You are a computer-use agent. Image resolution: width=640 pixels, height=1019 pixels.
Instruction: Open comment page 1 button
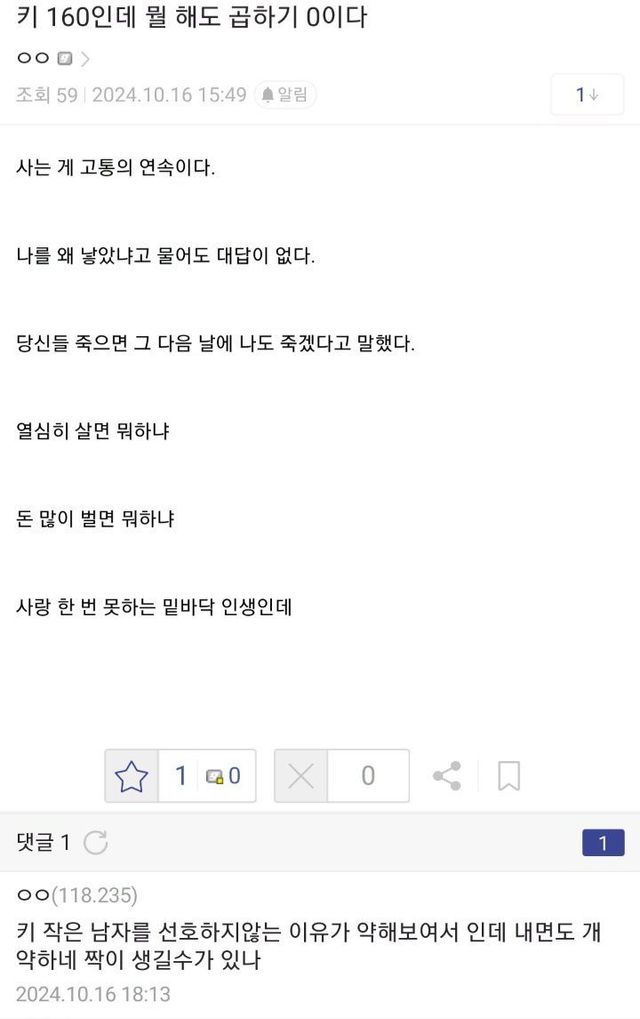pyautogui.click(x=603, y=843)
